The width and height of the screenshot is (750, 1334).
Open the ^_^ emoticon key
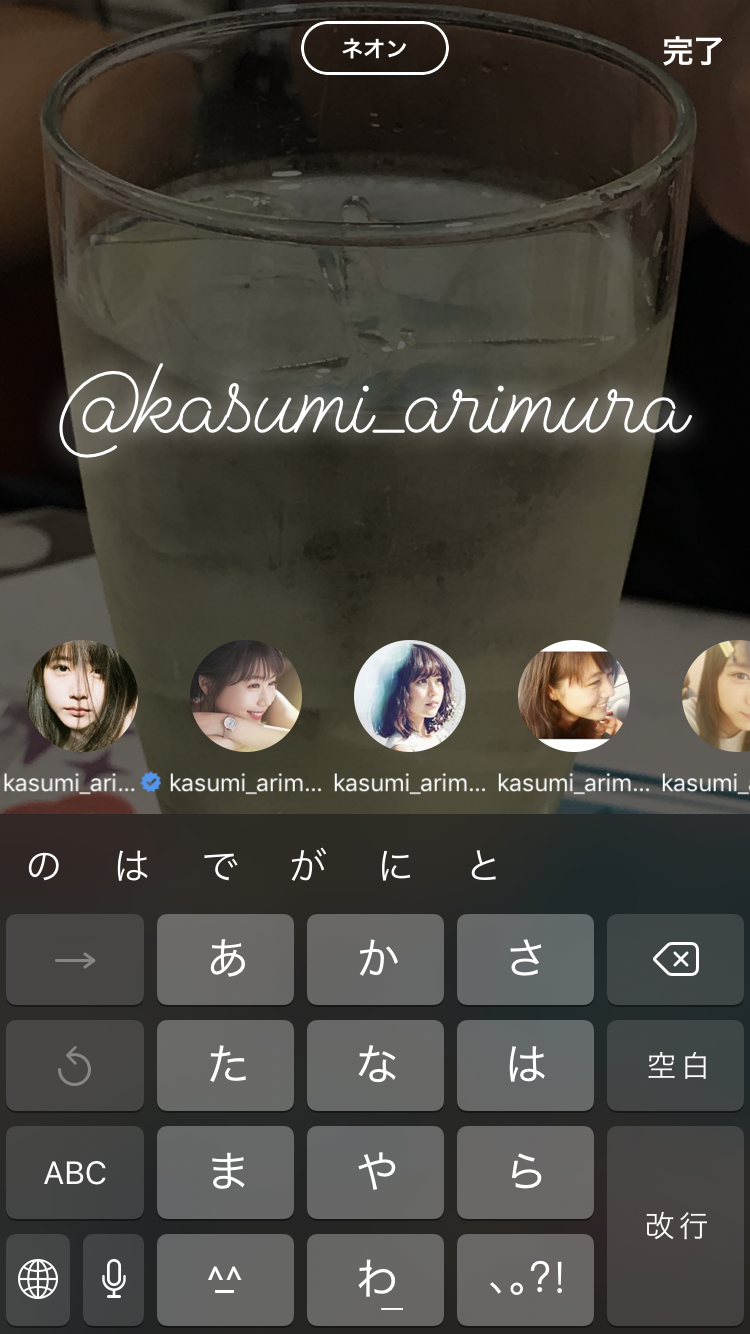[x=226, y=1278]
